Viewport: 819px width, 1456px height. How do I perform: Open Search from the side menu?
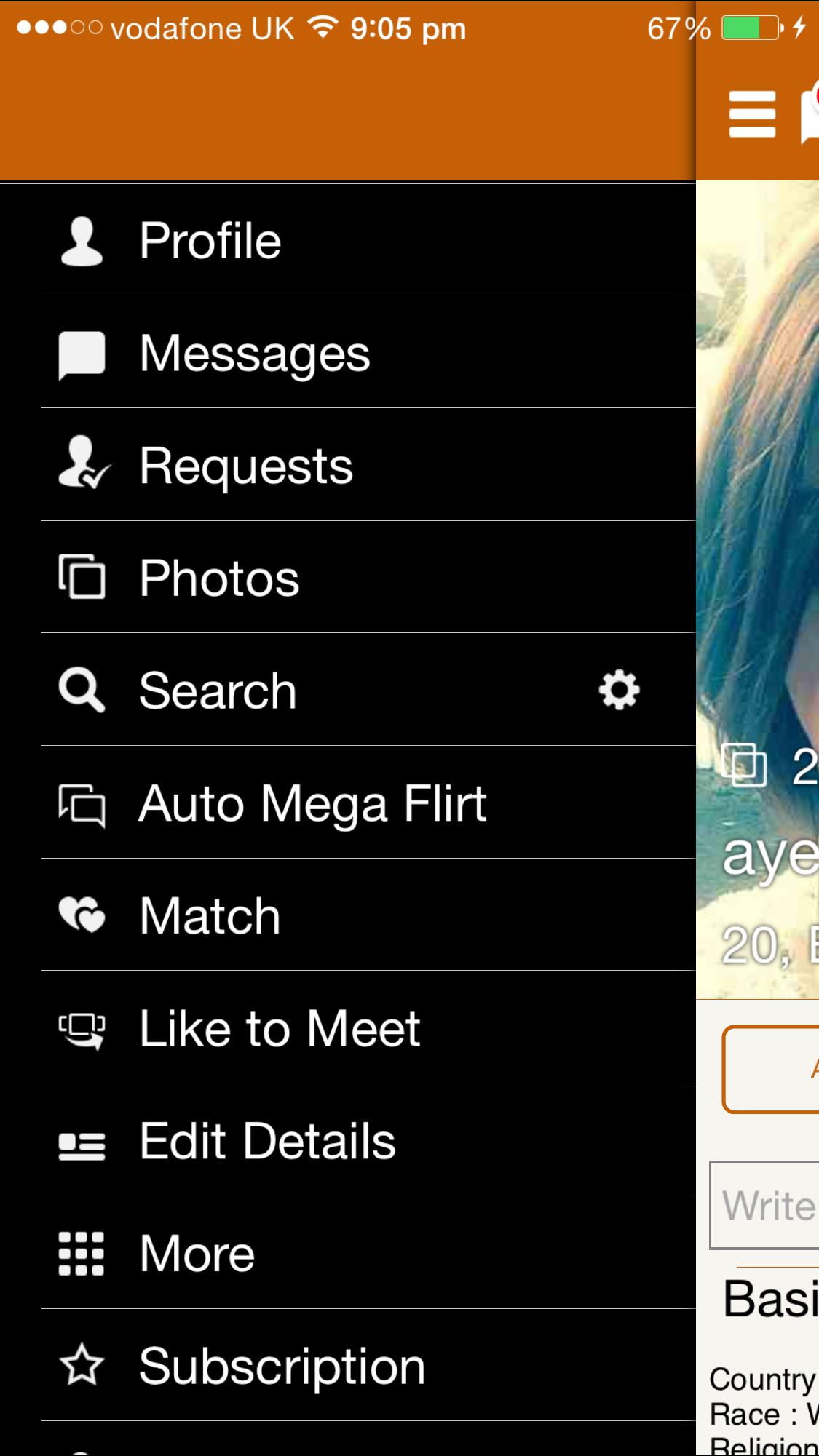pos(218,691)
